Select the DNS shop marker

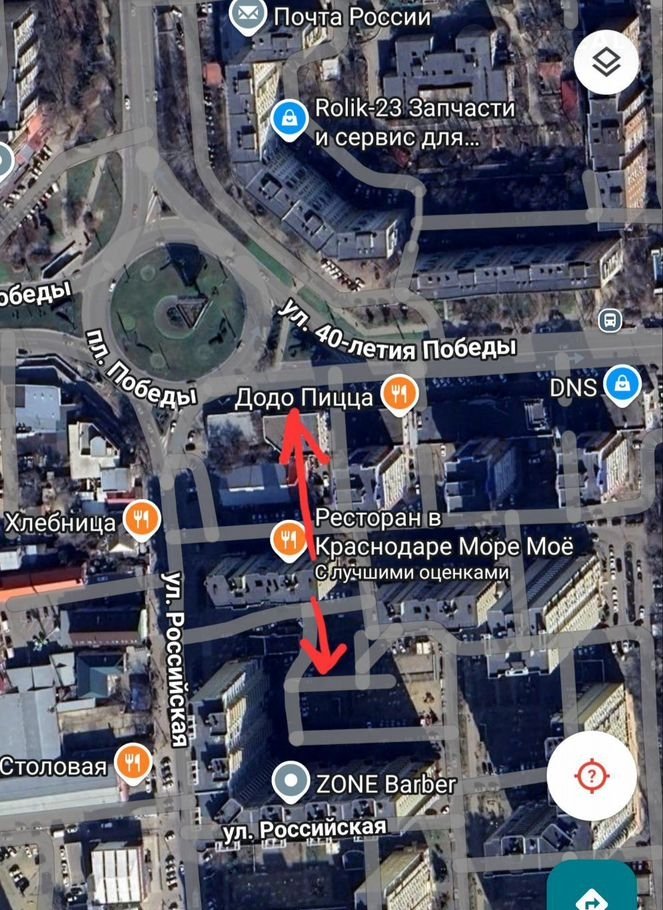pos(623,385)
